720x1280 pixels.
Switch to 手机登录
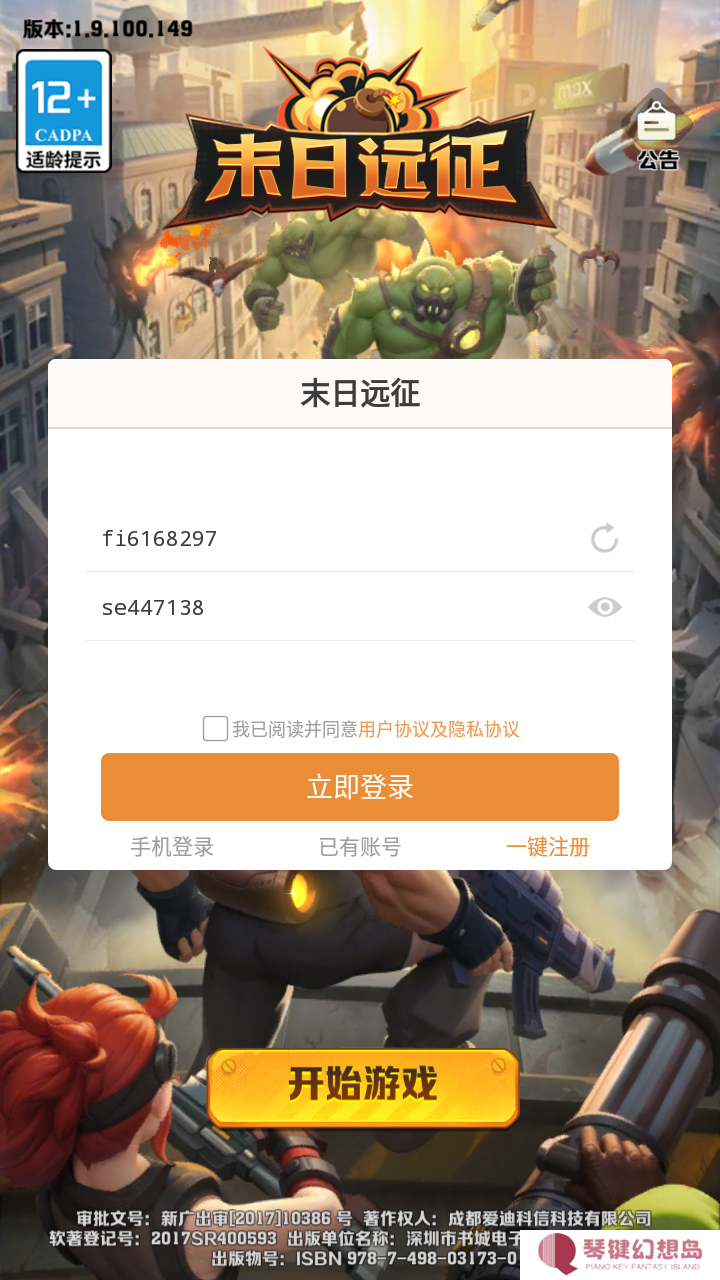[172, 847]
